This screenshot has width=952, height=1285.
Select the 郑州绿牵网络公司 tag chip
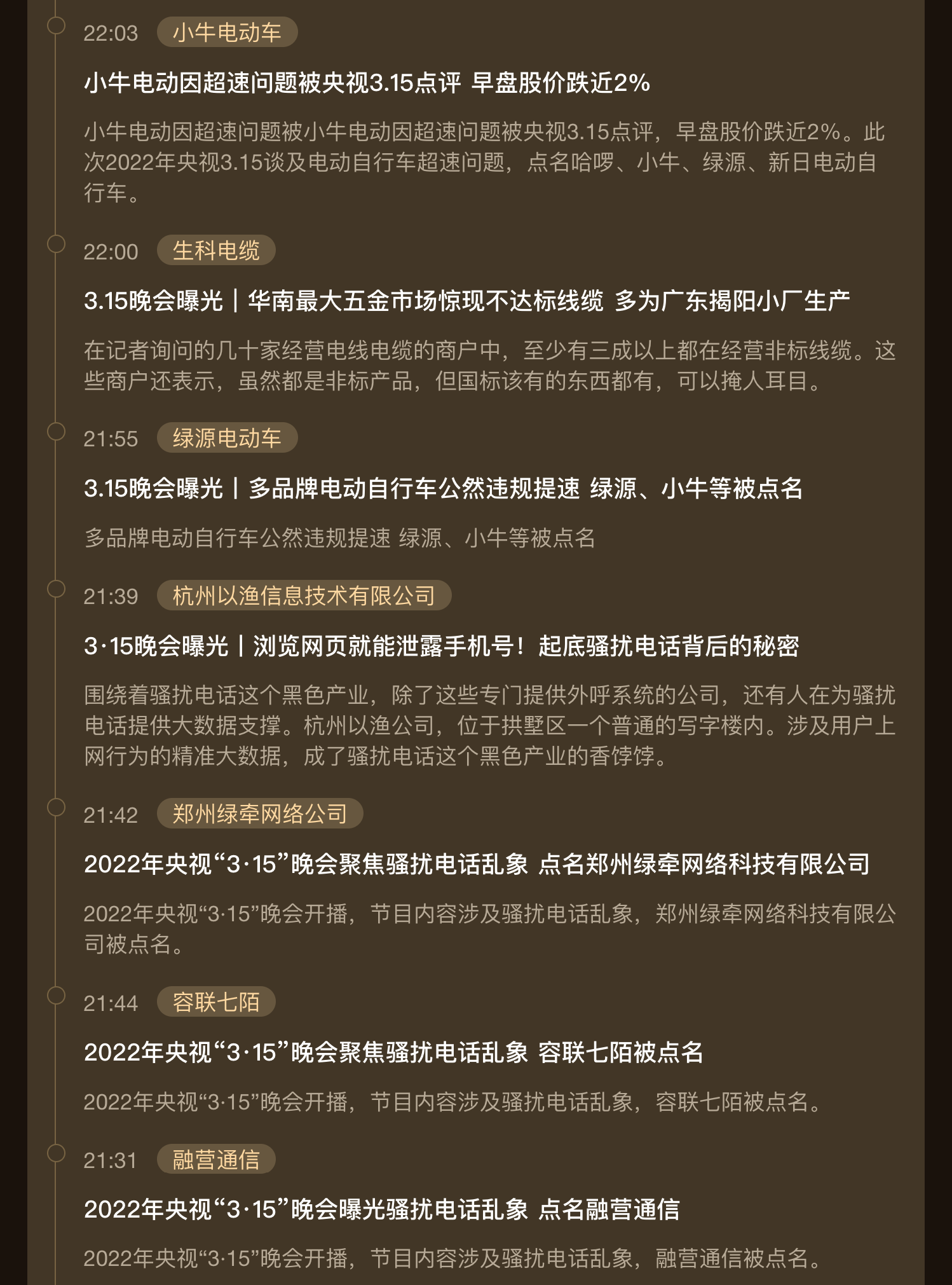260,814
